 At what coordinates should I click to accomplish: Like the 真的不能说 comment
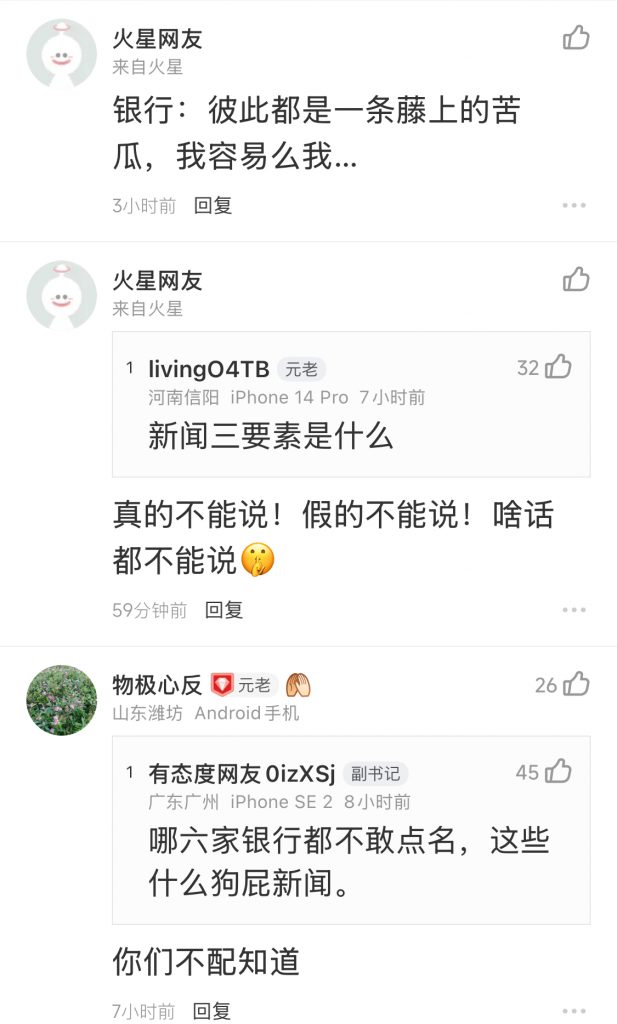click(576, 279)
